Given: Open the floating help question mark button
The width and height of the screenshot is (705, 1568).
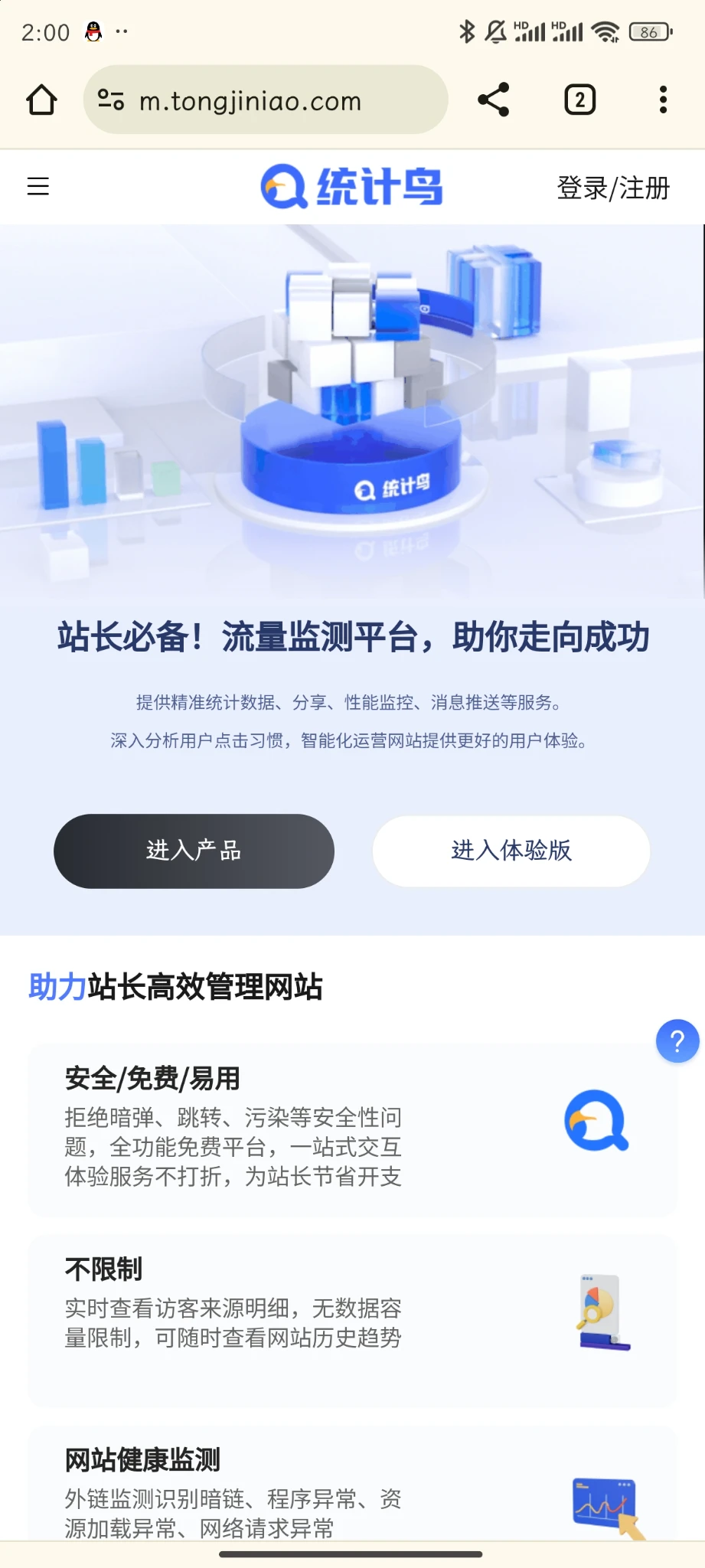Looking at the screenshot, I should (x=677, y=1041).
